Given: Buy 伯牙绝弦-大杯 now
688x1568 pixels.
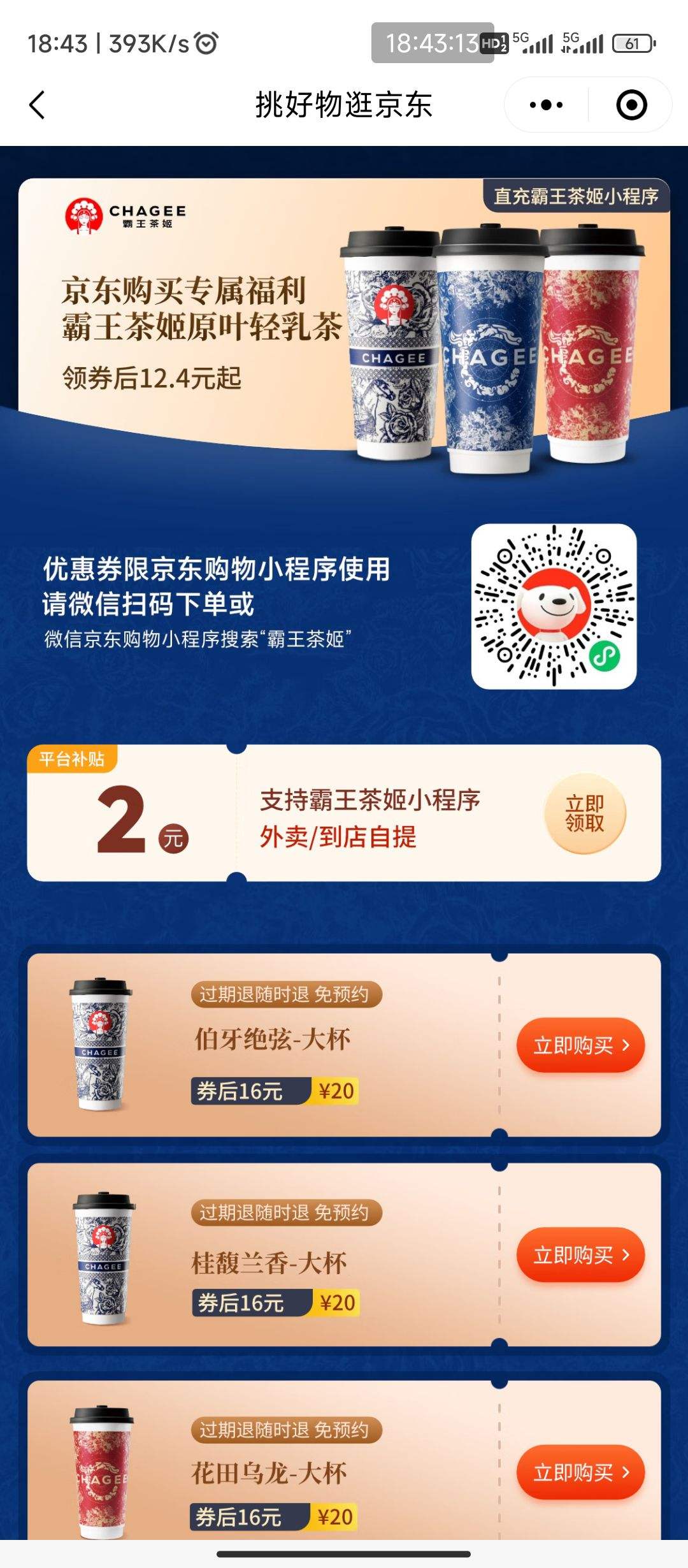Looking at the screenshot, I should click(x=580, y=1045).
